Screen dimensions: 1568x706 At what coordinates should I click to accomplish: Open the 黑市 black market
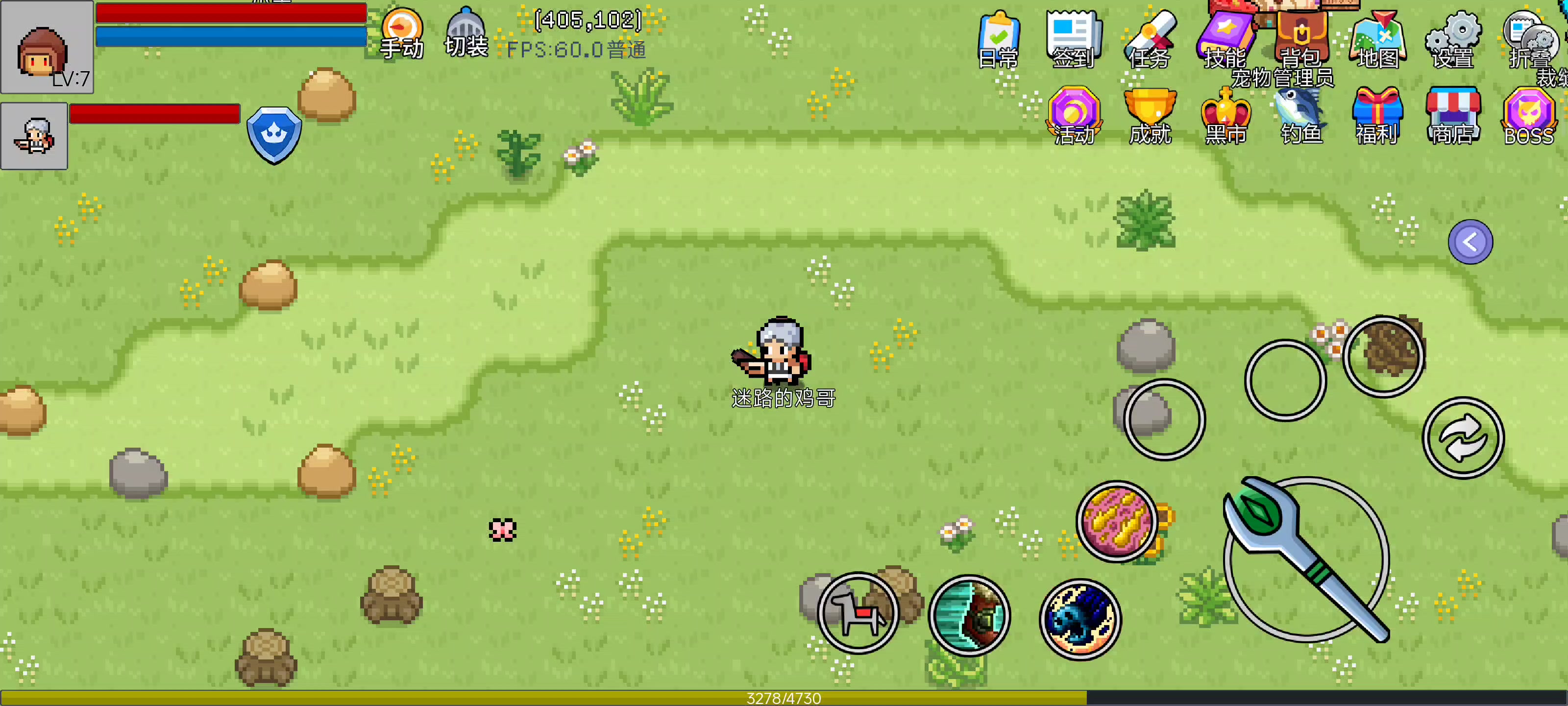click(1225, 115)
